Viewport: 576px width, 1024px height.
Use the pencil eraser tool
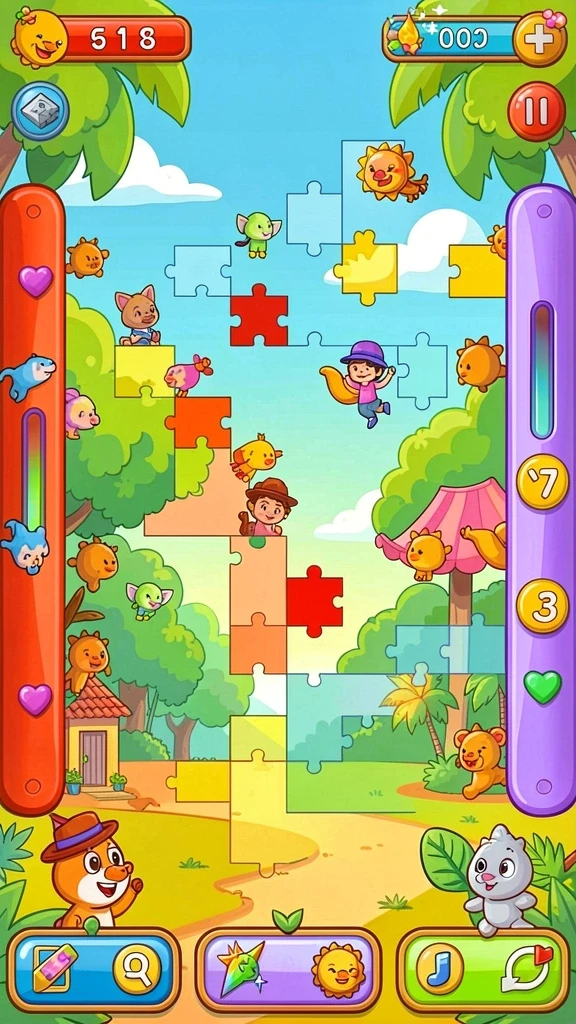pyautogui.click(x=56, y=968)
